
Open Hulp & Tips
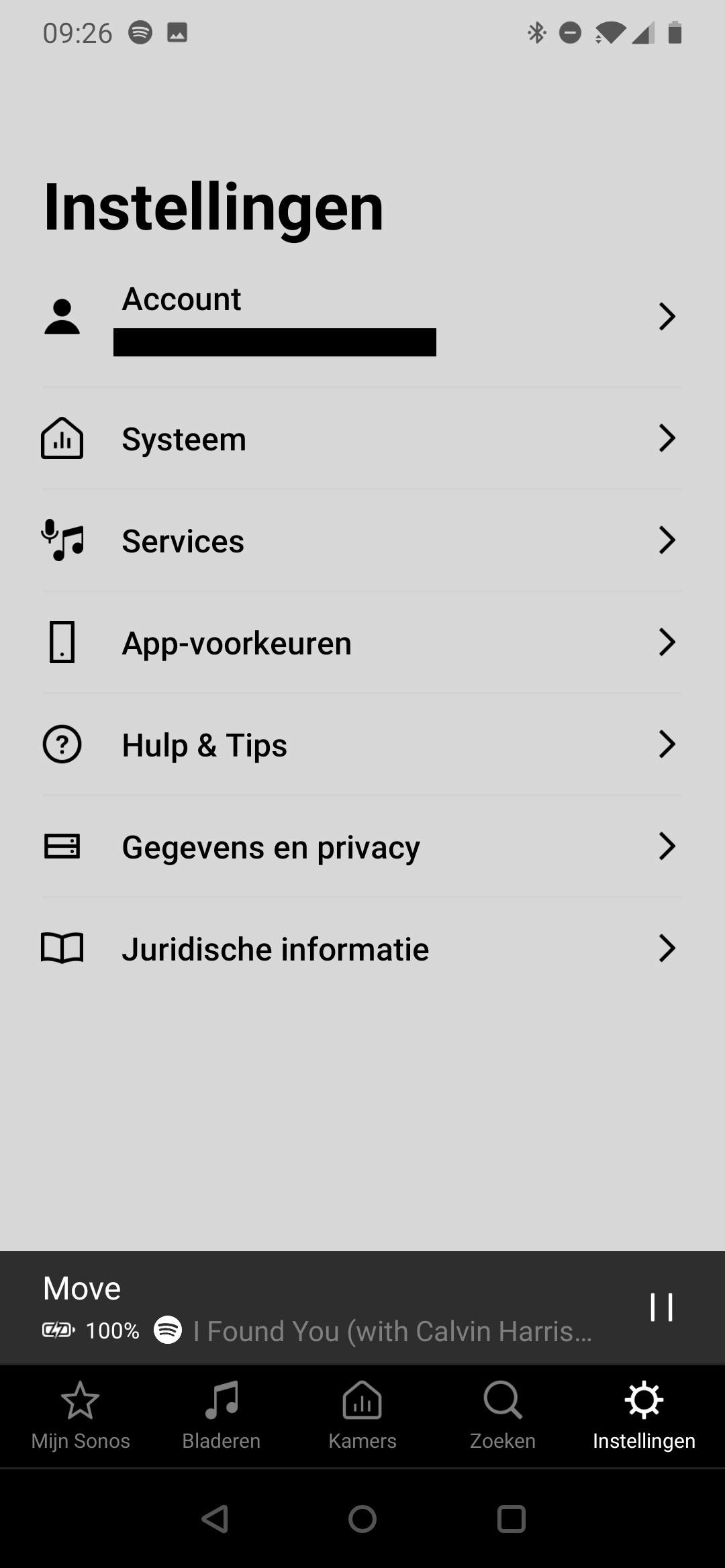coord(362,745)
